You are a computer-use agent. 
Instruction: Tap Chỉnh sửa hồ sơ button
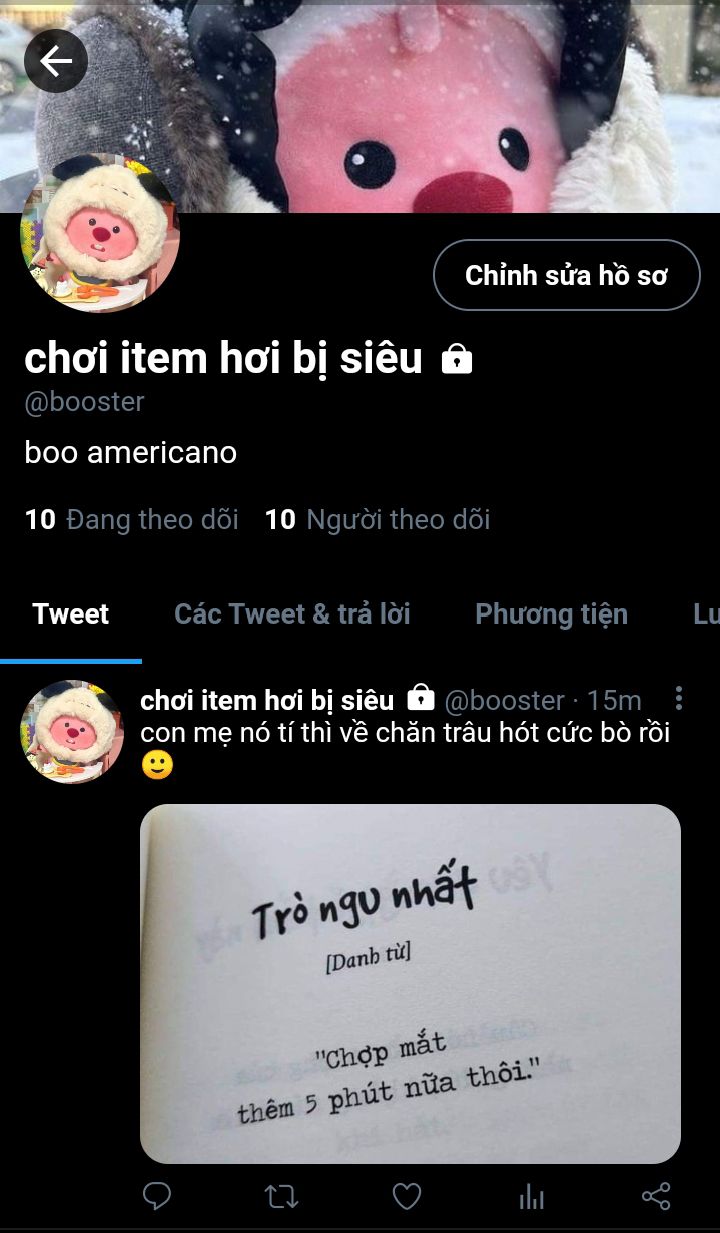tap(566, 275)
